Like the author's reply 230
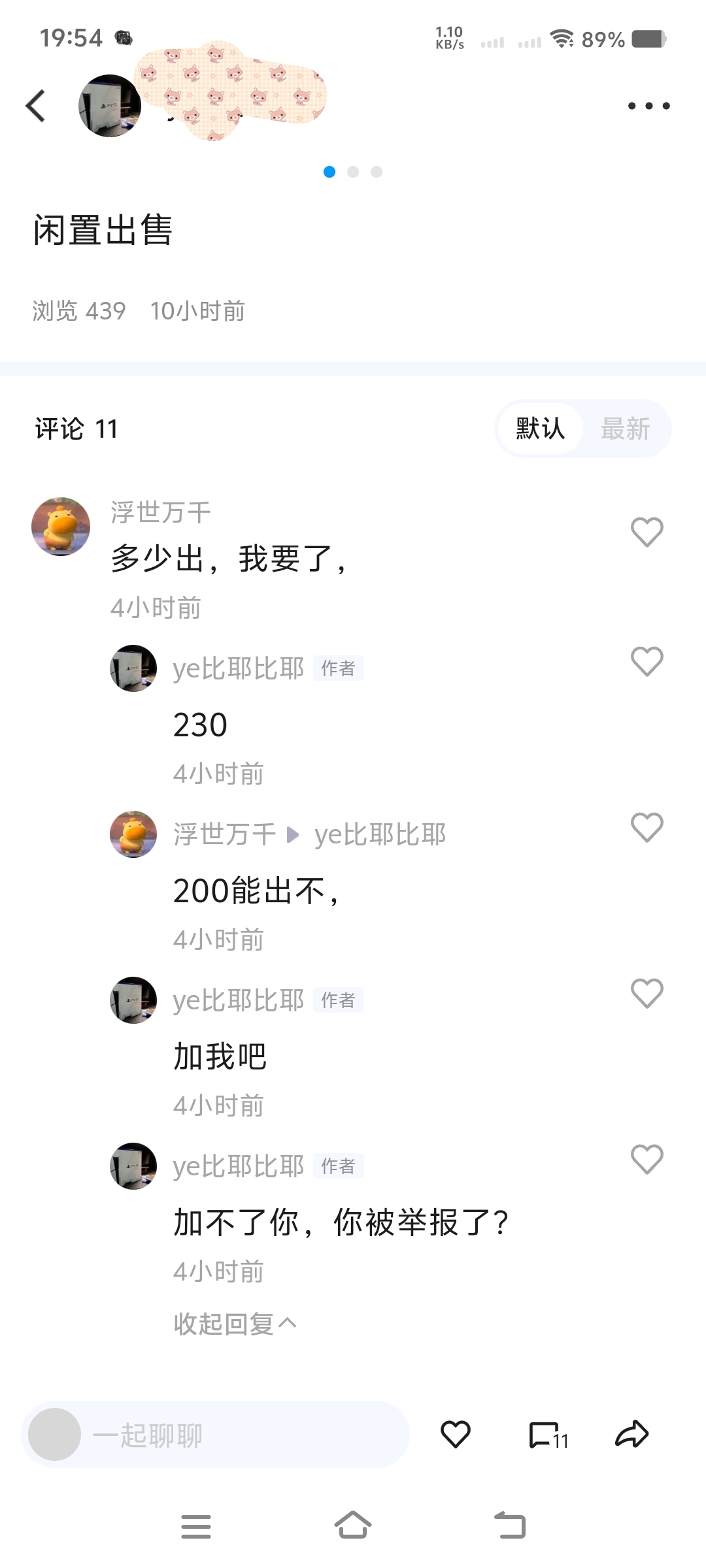The height and width of the screenshot is (1568, 706). [x=647, y=661]
